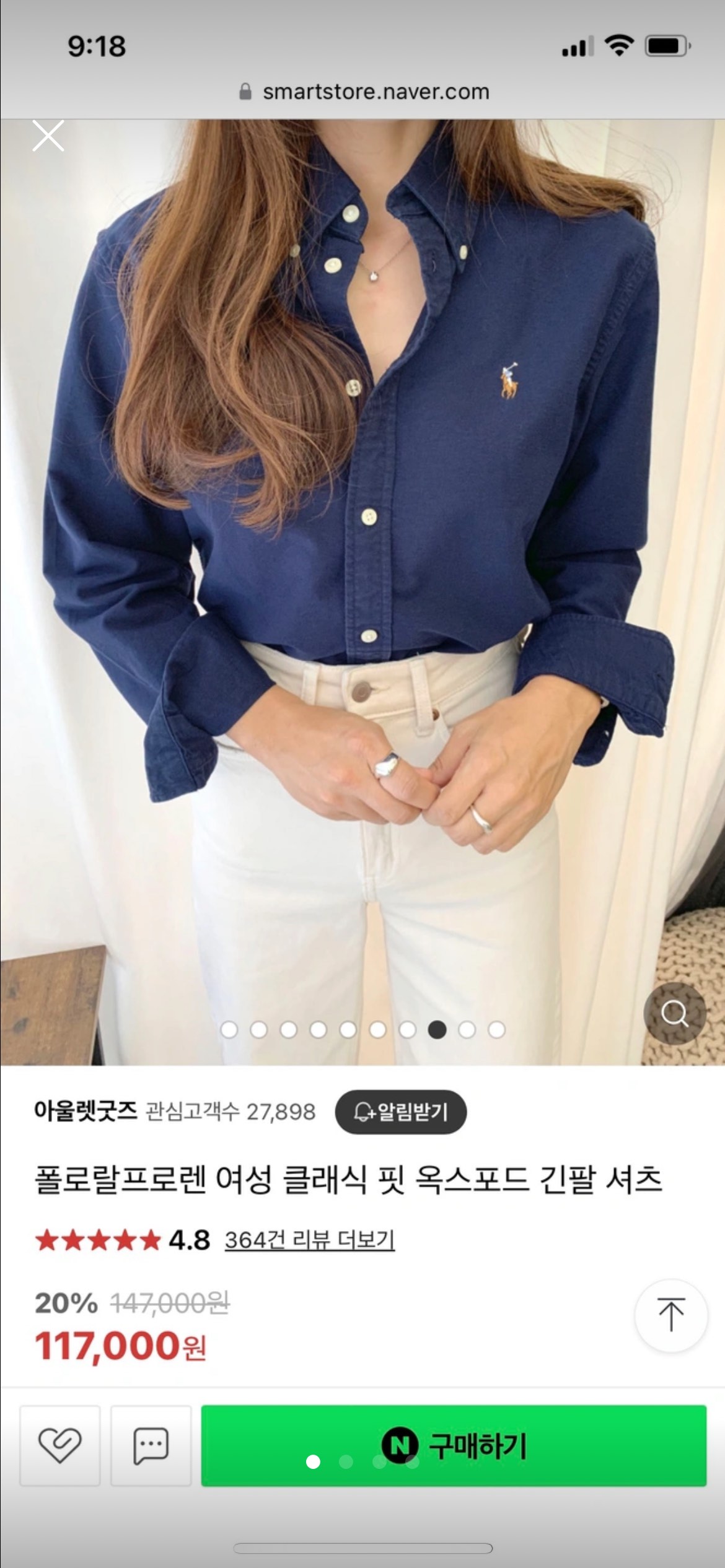Viewport: 725px width, 1568px height.
Task: Open the 아울렛굿즈 store page
Action: [86, 1111]
